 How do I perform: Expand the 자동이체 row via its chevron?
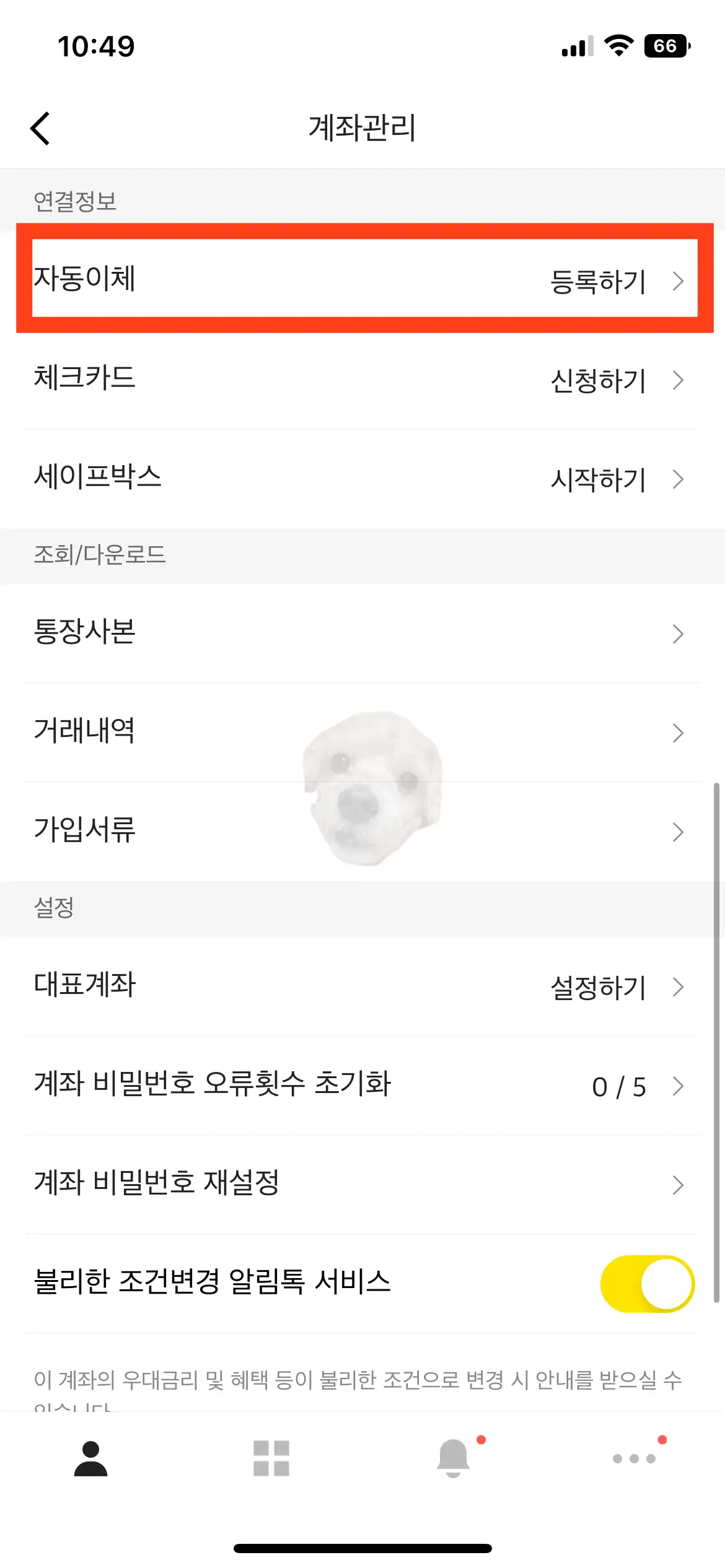pos(678,282)
